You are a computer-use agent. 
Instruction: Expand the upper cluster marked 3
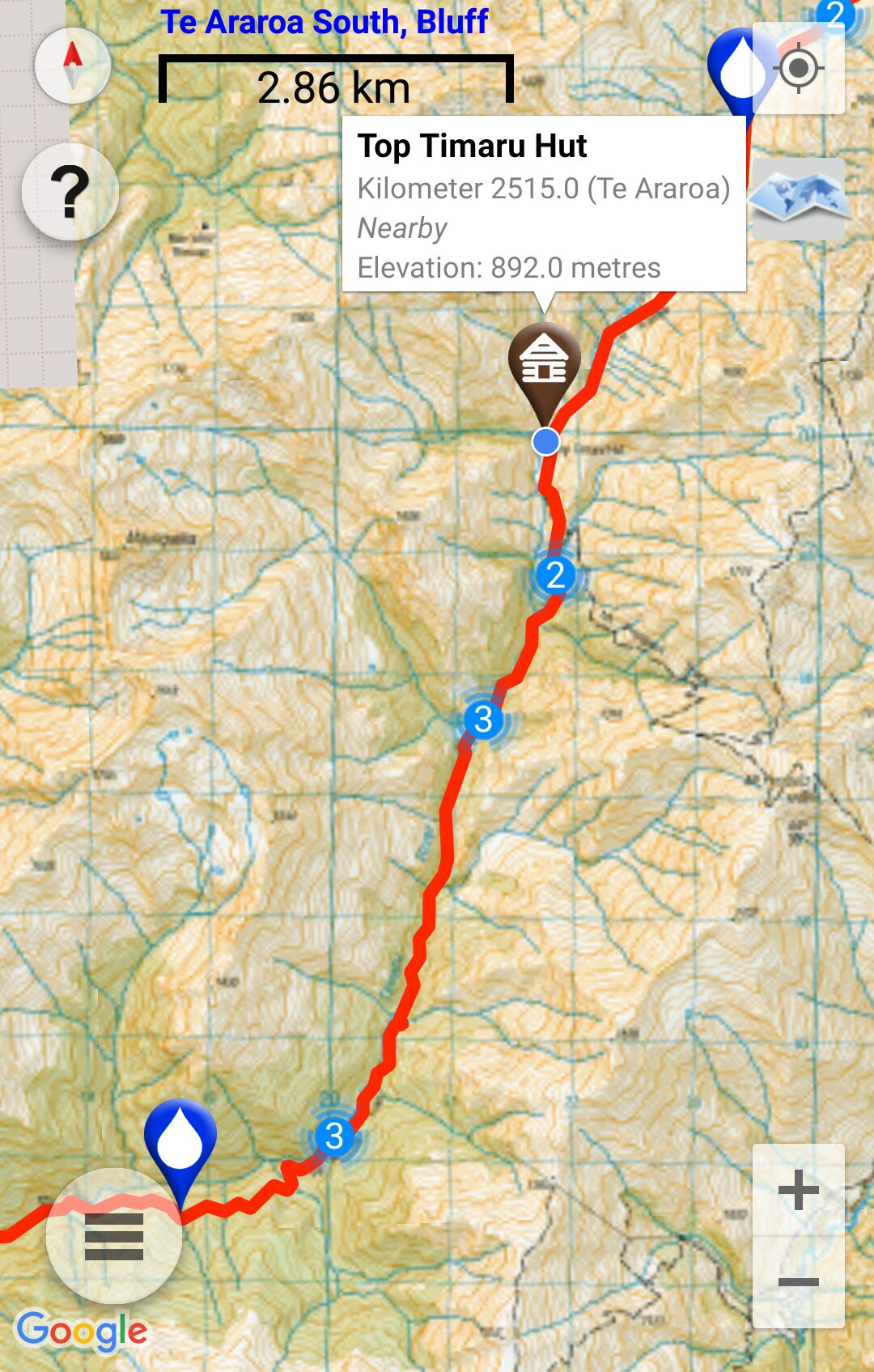(483, 719)
